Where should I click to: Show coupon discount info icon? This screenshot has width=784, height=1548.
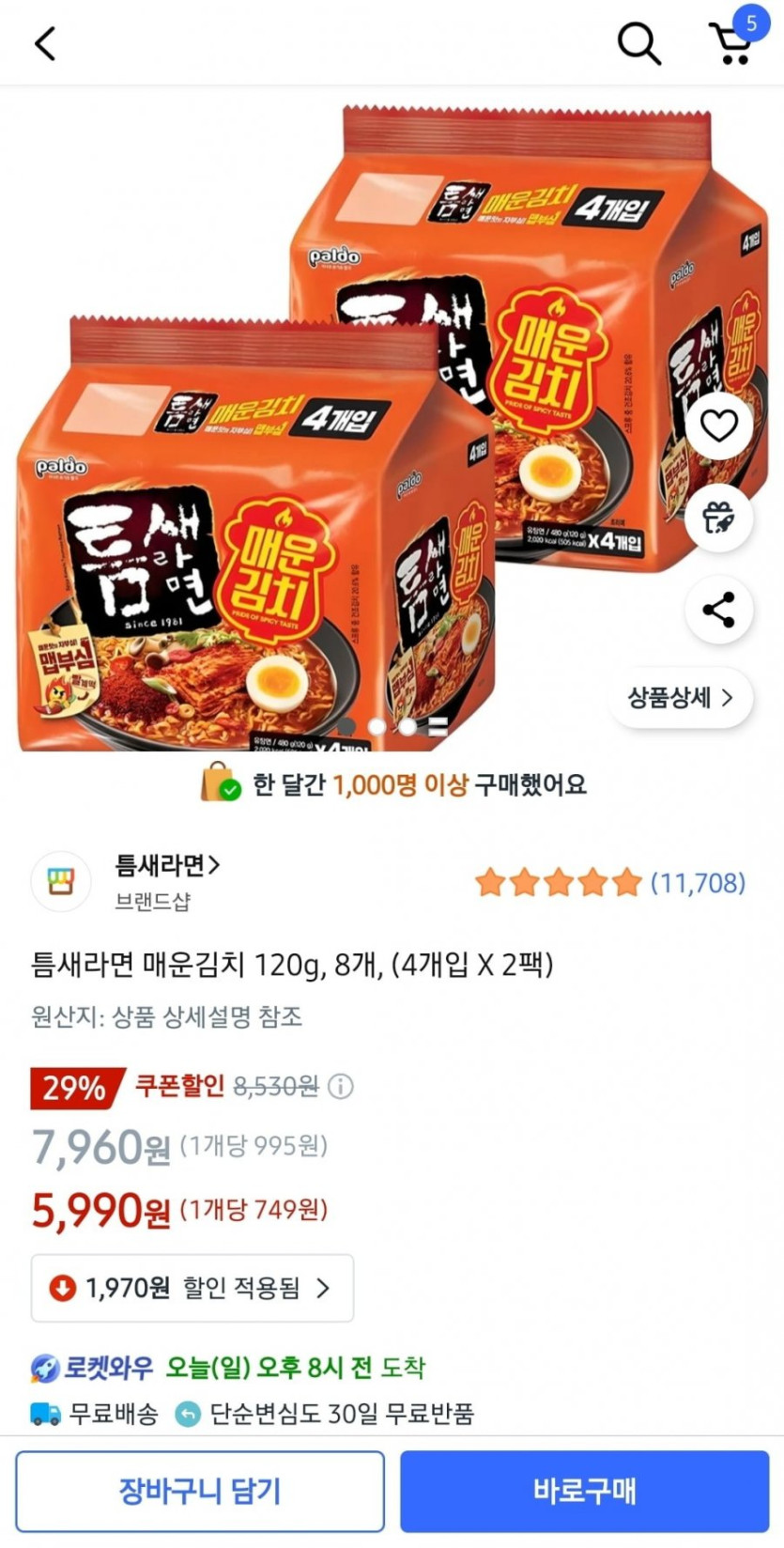[x=341, y=1087]
